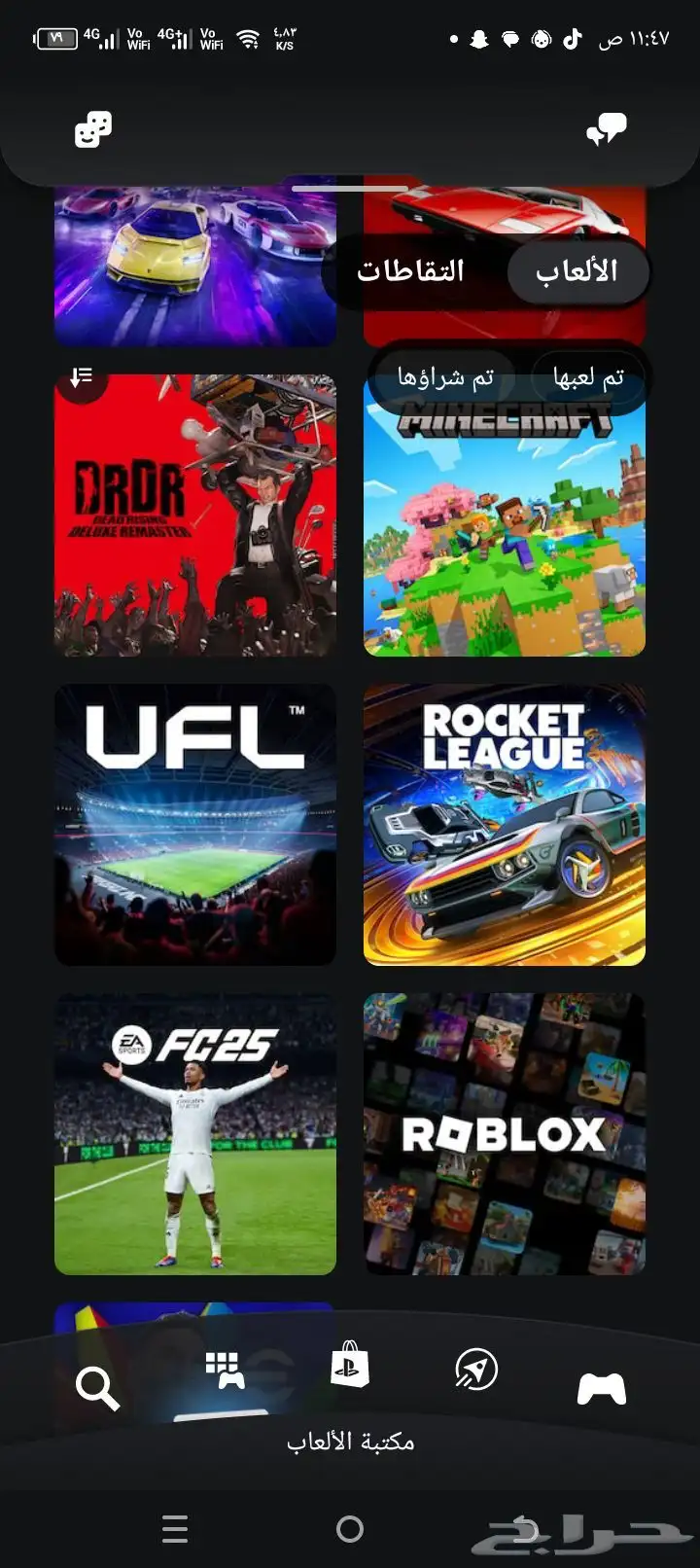Switch to the controller play tab

coord(602,1388)
